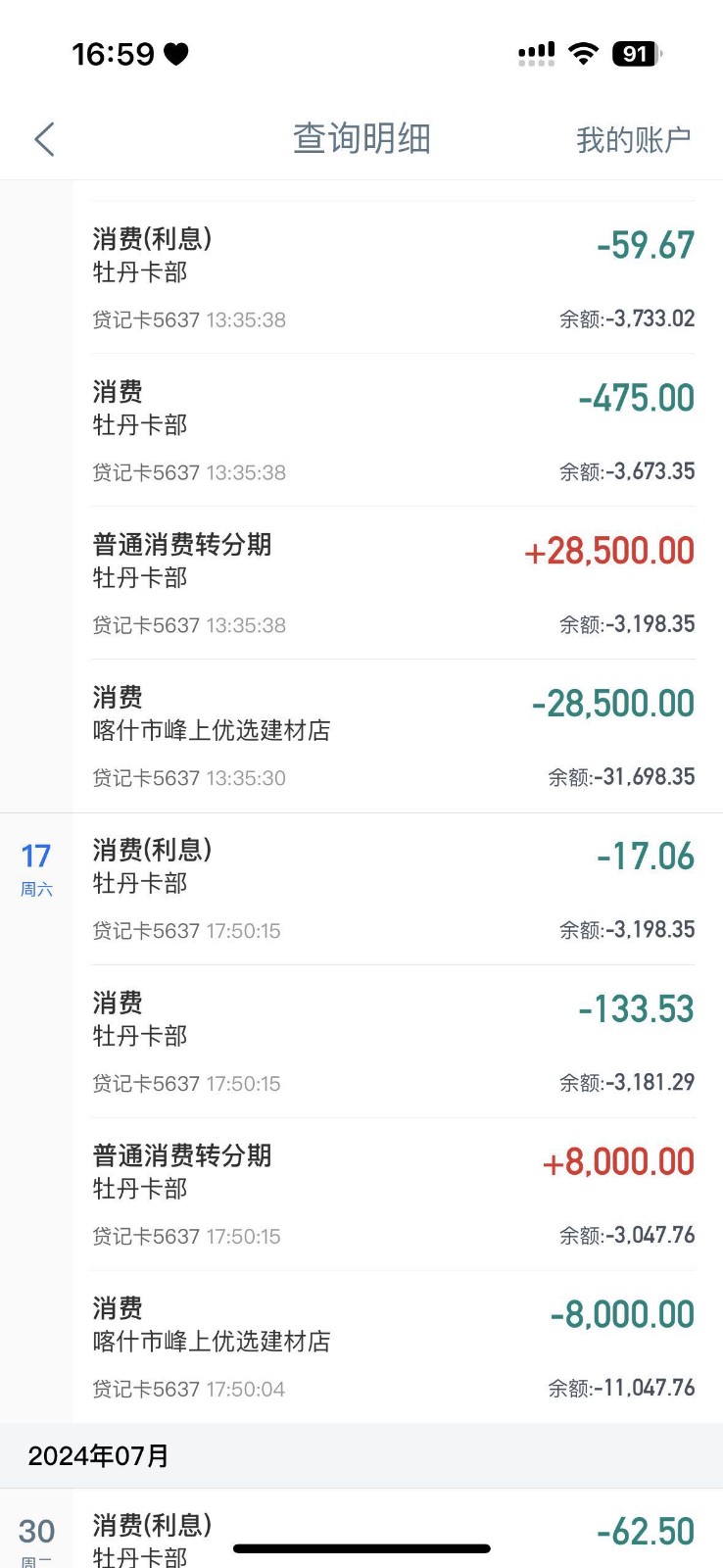Select the -8,000.00 喀什市峰上优选建材店 transaction
Image resolution: width=723 pixels, height=1568 pixels.
tap(393, 1347)
